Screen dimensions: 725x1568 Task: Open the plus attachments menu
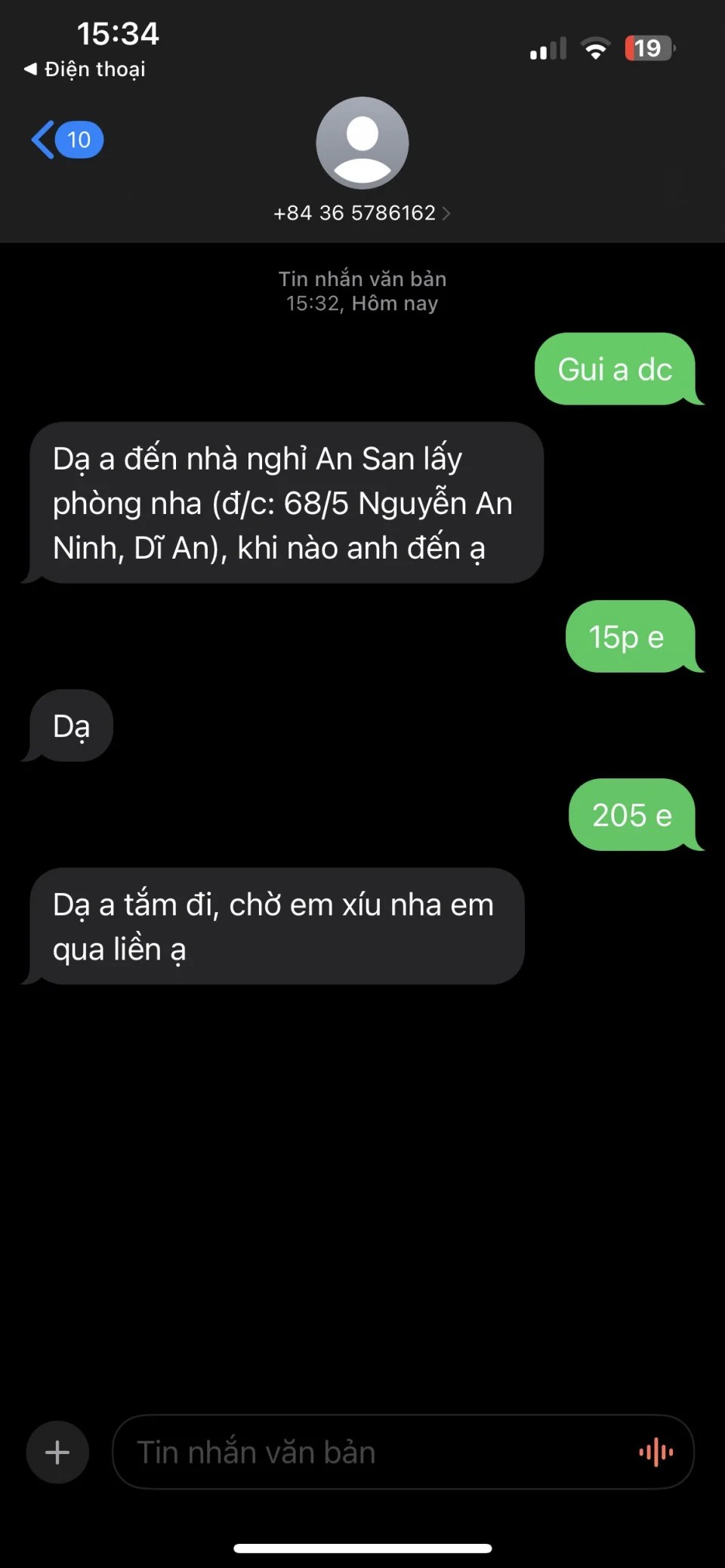57,1452
